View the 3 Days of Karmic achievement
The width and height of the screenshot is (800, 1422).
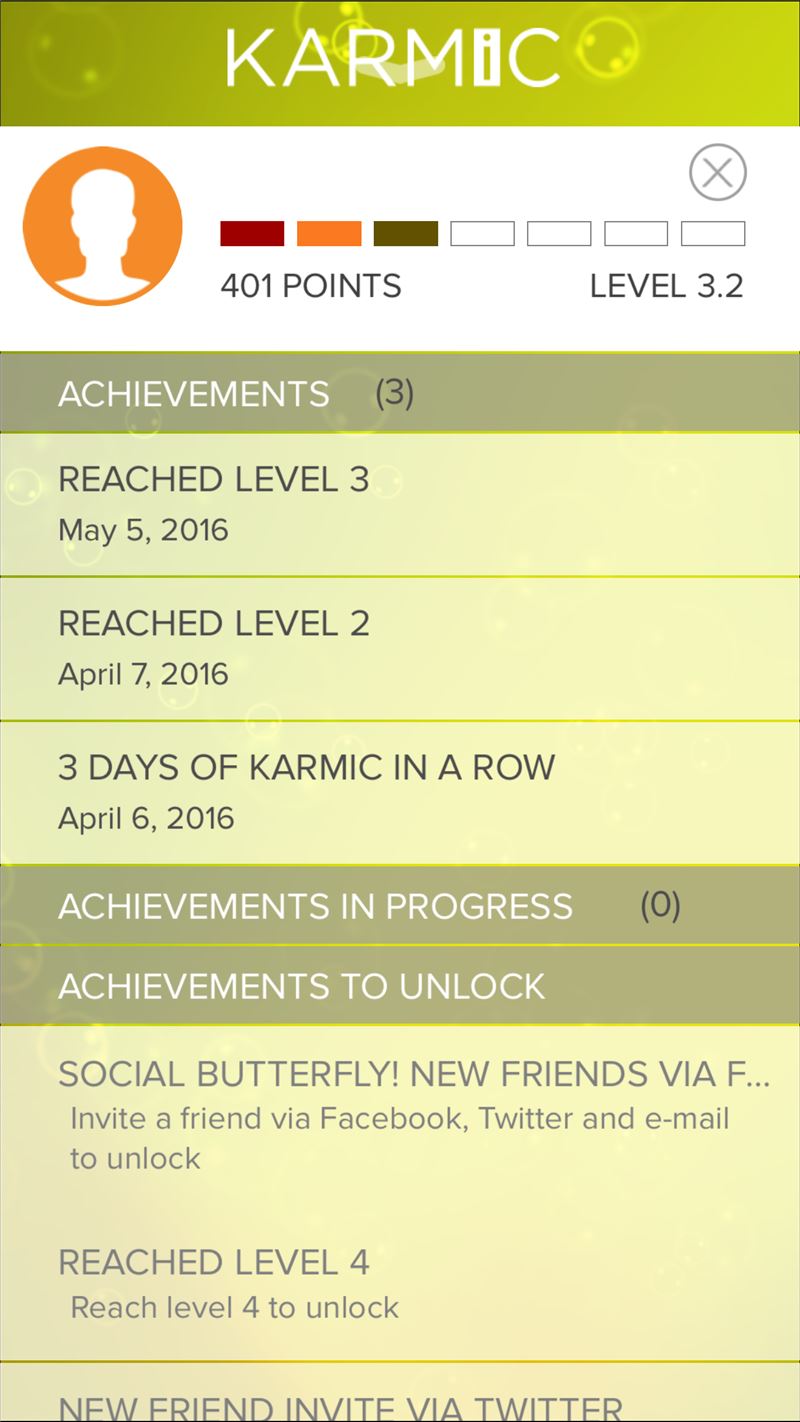click(400, 793)
